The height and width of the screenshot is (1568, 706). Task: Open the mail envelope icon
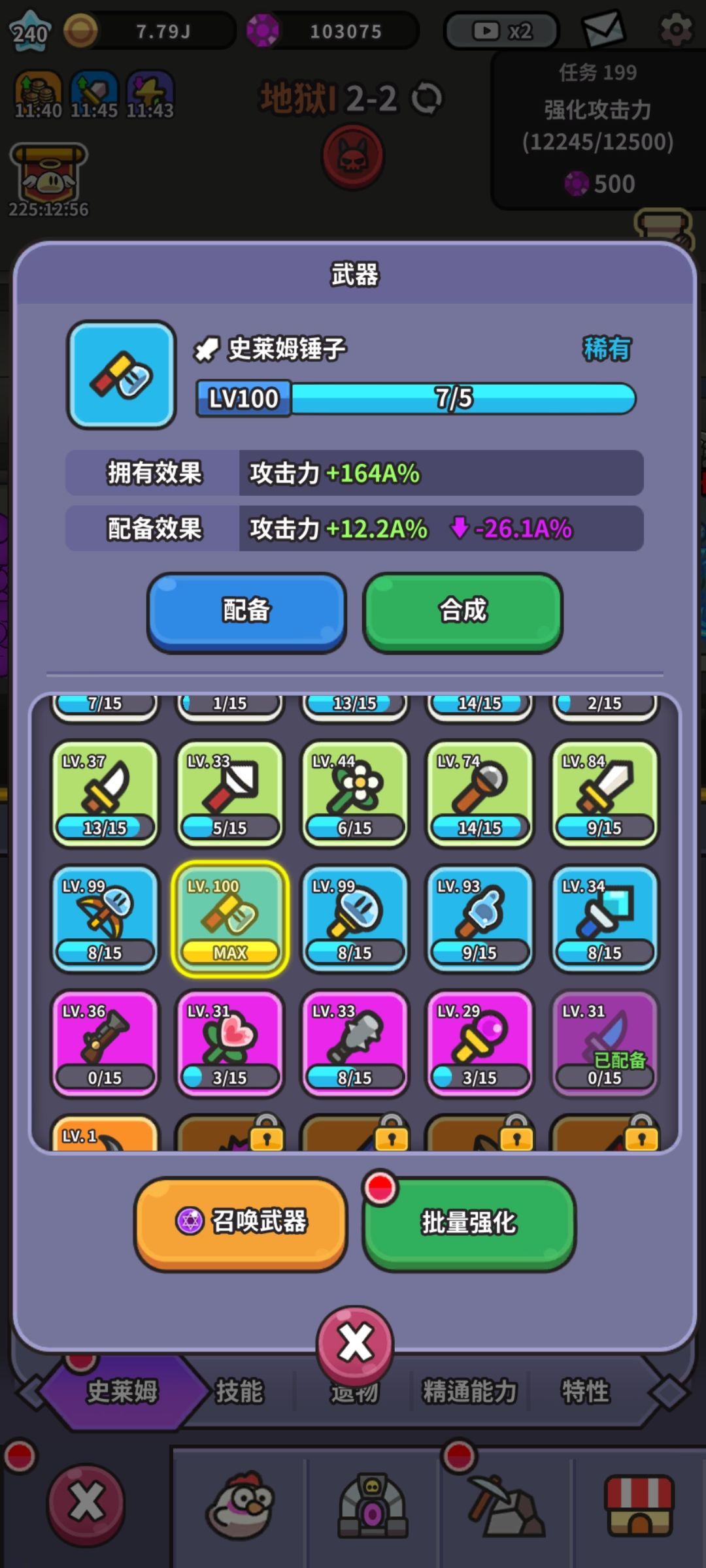tap(603, 29)
